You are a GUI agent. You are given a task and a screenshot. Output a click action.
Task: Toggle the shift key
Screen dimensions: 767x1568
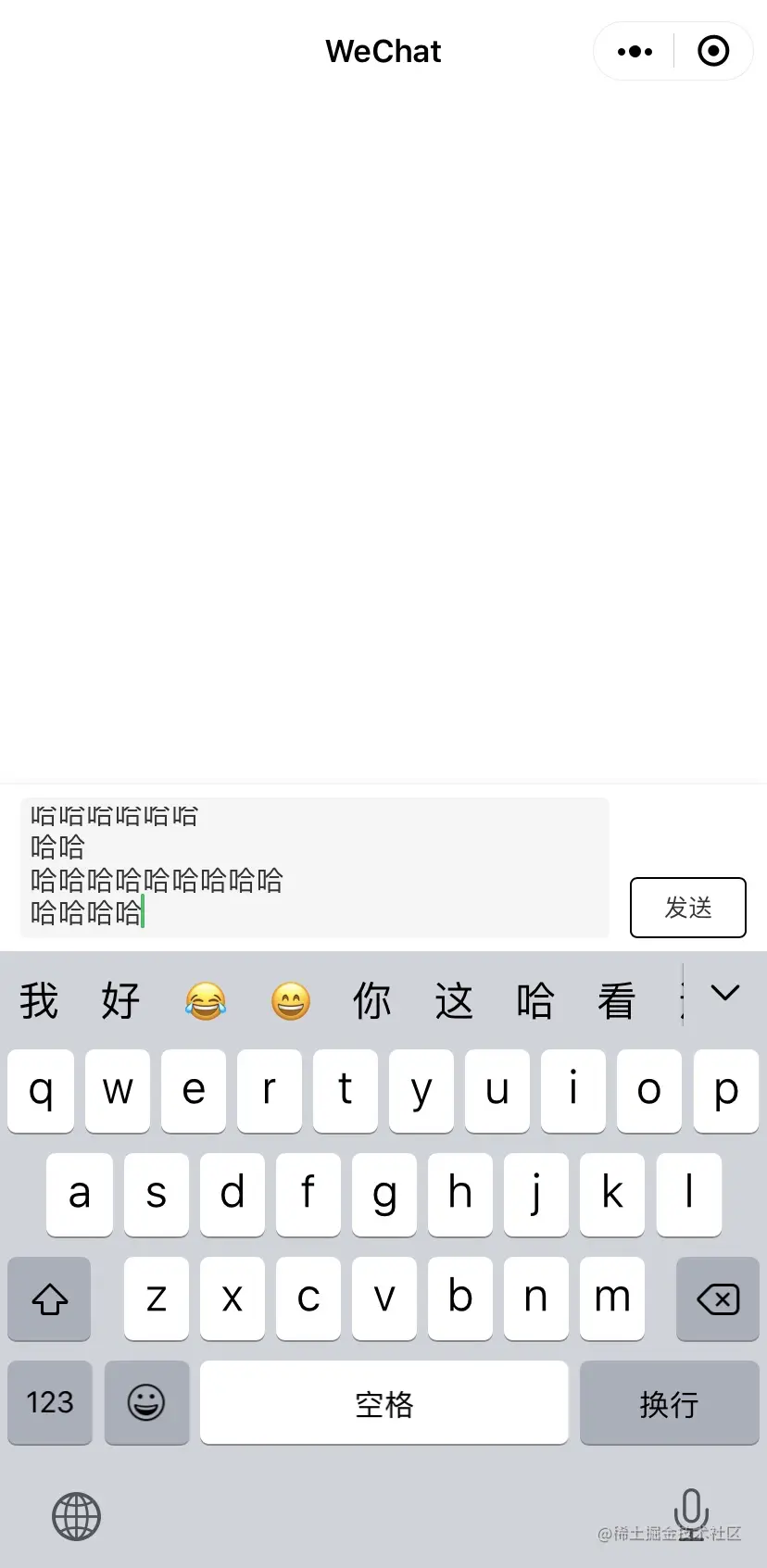click(x=50, y=1299)
